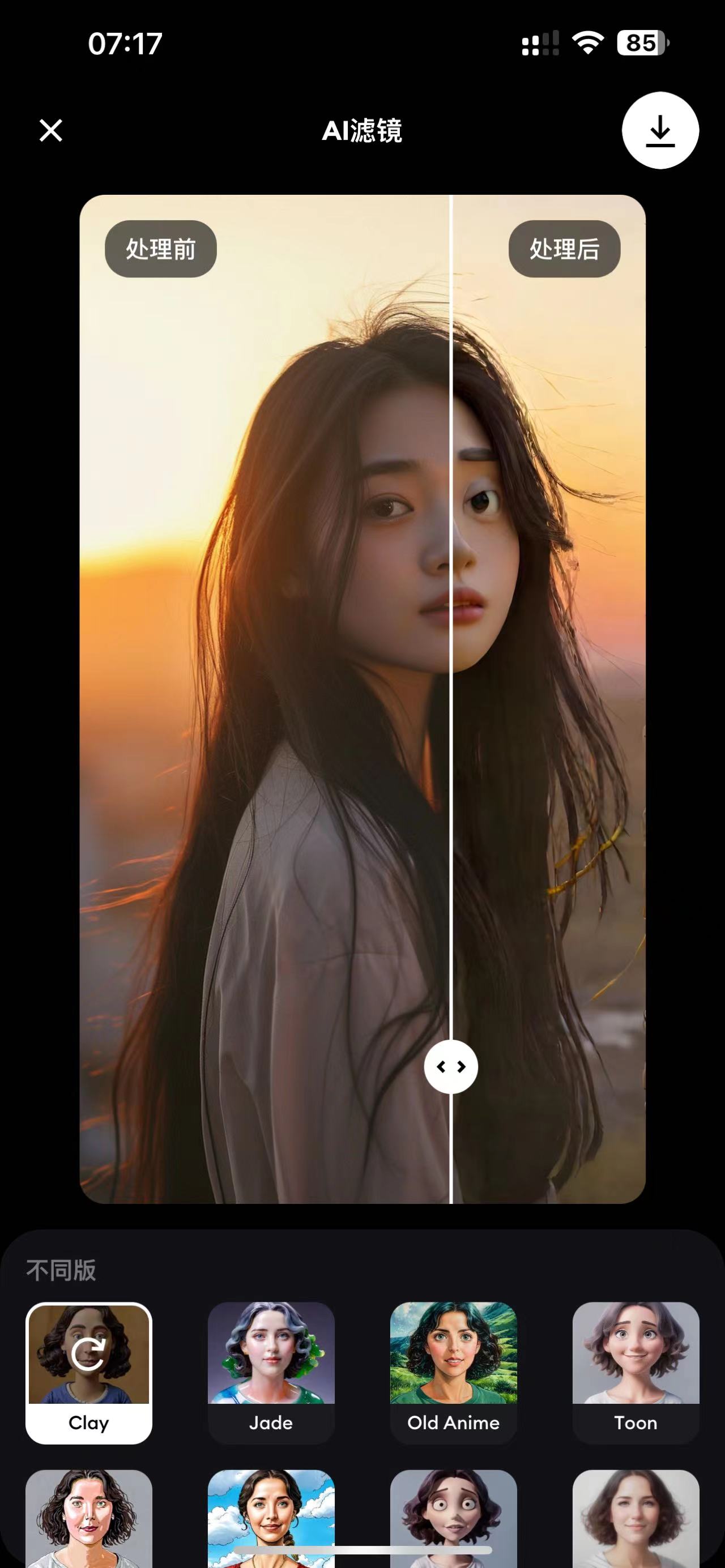The width and height of the screenshot is (725, 1568).
Task: Regenerate the Clay filter
Action: pos(88,1354)
